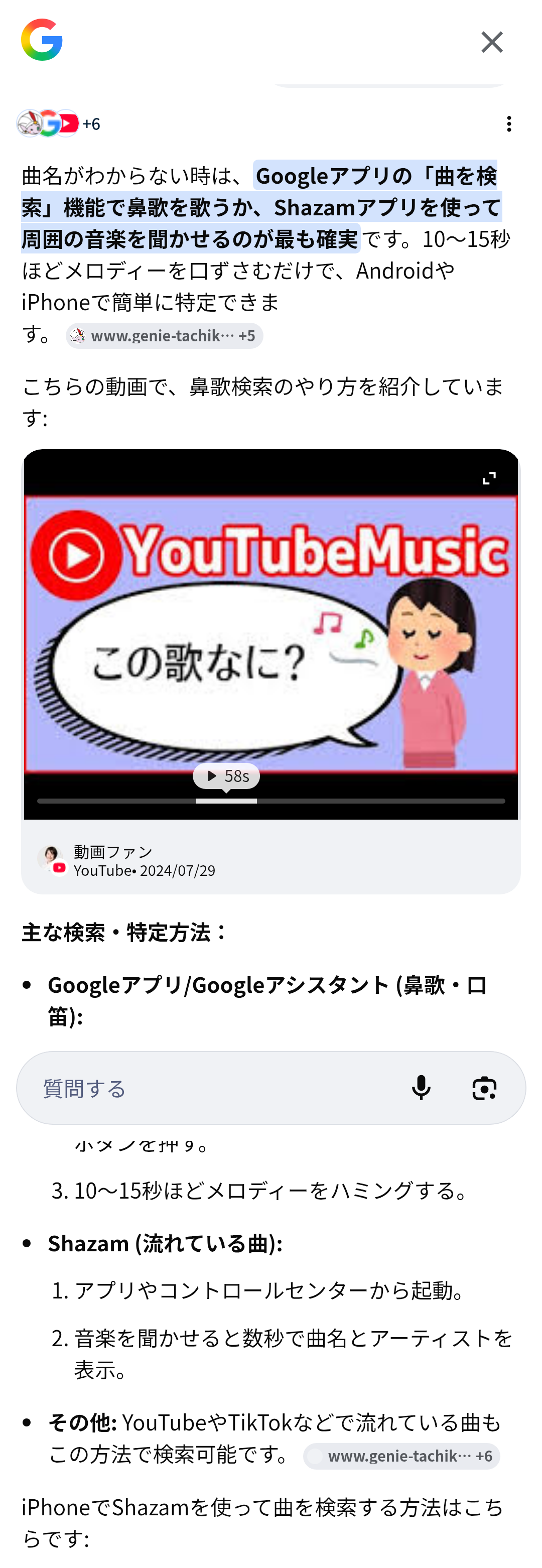This screenshot has height=1568, width=542.
Task: Open the www.genie-tachik +6 source chip
Action: 401,1456
